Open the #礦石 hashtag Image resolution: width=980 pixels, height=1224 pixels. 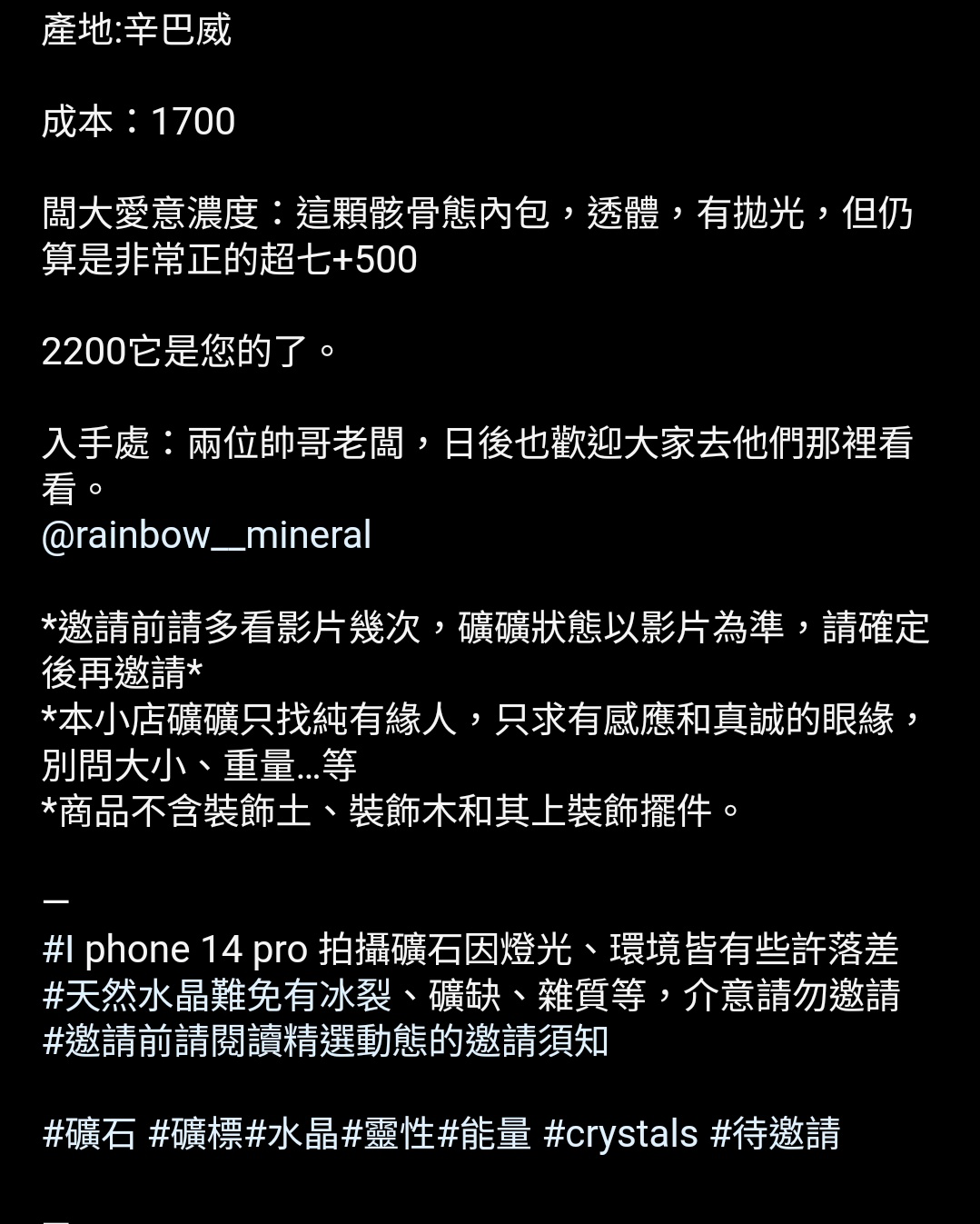click(89, 1134)
